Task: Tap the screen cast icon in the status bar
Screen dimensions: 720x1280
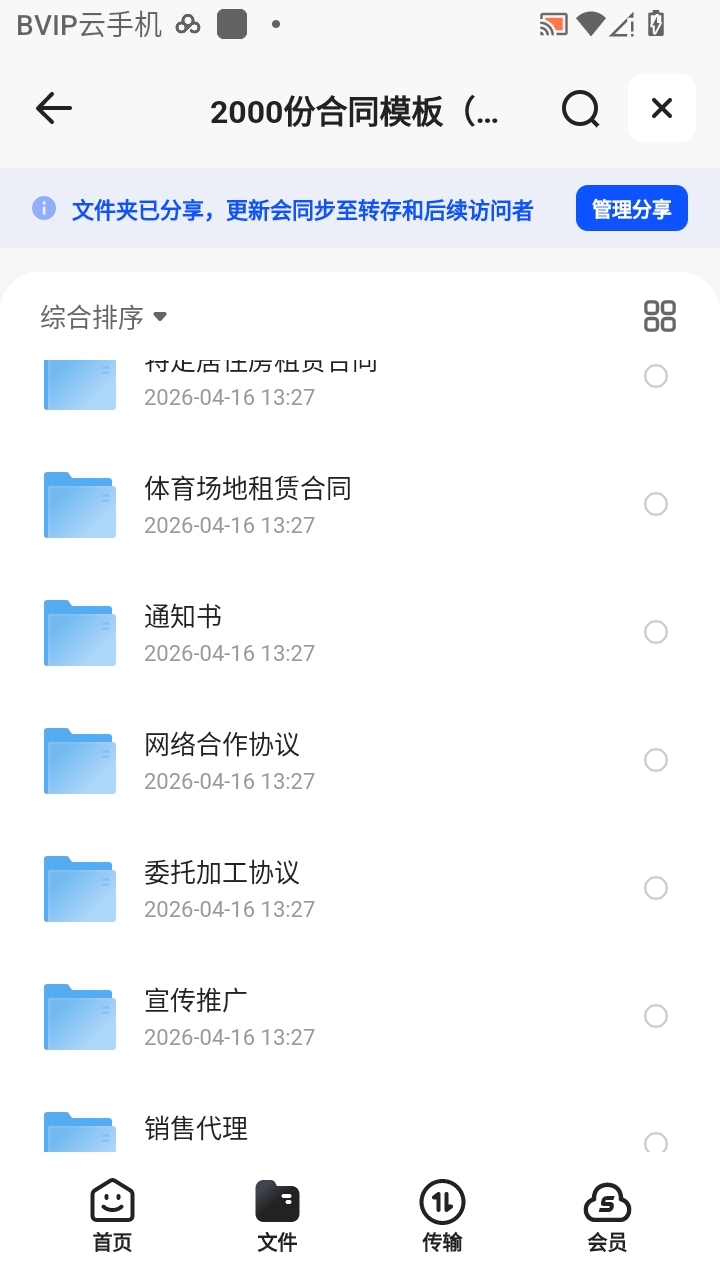Action: click(x=551, y=24)
